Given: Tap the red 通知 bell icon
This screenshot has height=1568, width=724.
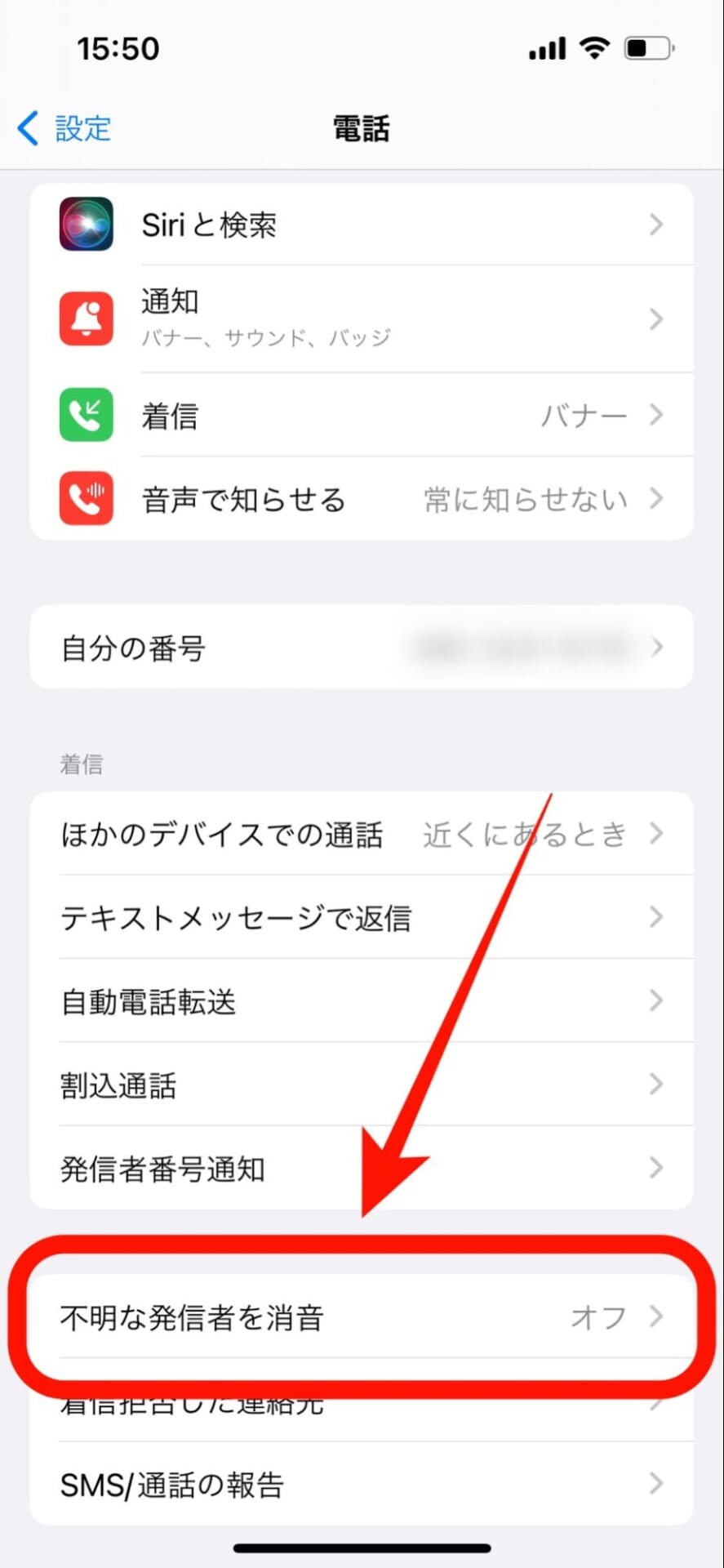Looking at the screenshot, I should point(86,318).
